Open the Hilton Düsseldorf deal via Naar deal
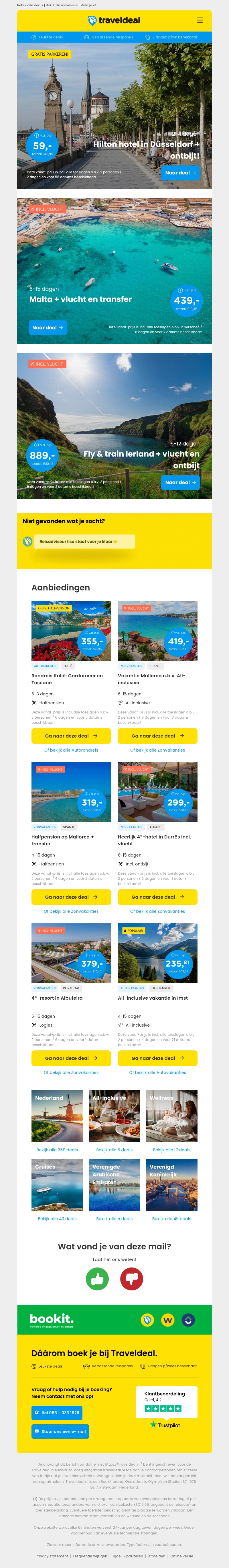Image resolution: width=229 pixels, height=1568 pixels. [x=180, y=173]
